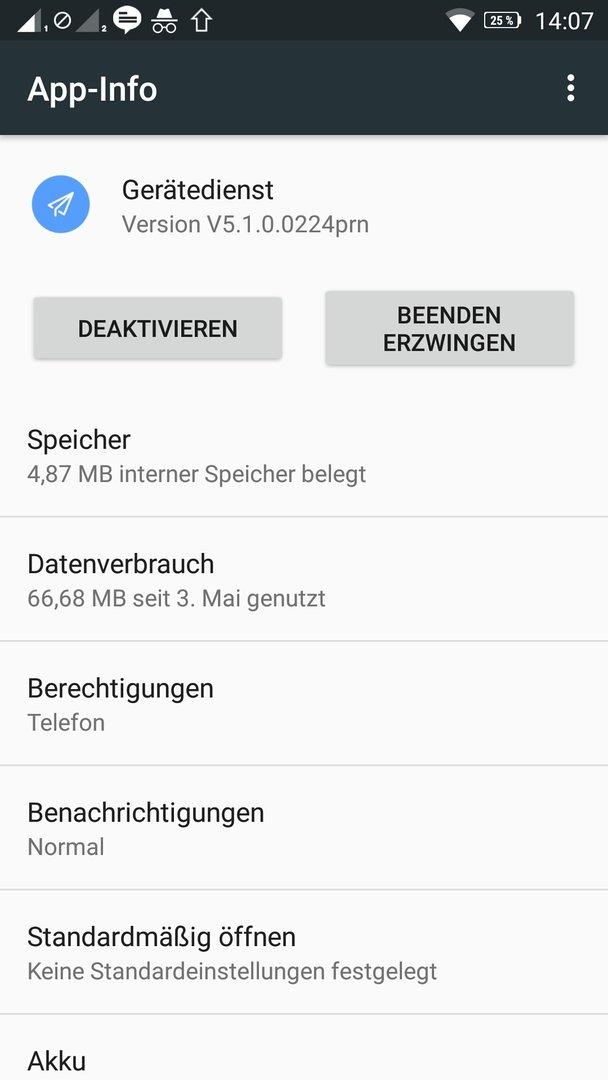Open Datenverbrauch details
The height and width of the screenshot is (1080, 608).
[304, 579]
